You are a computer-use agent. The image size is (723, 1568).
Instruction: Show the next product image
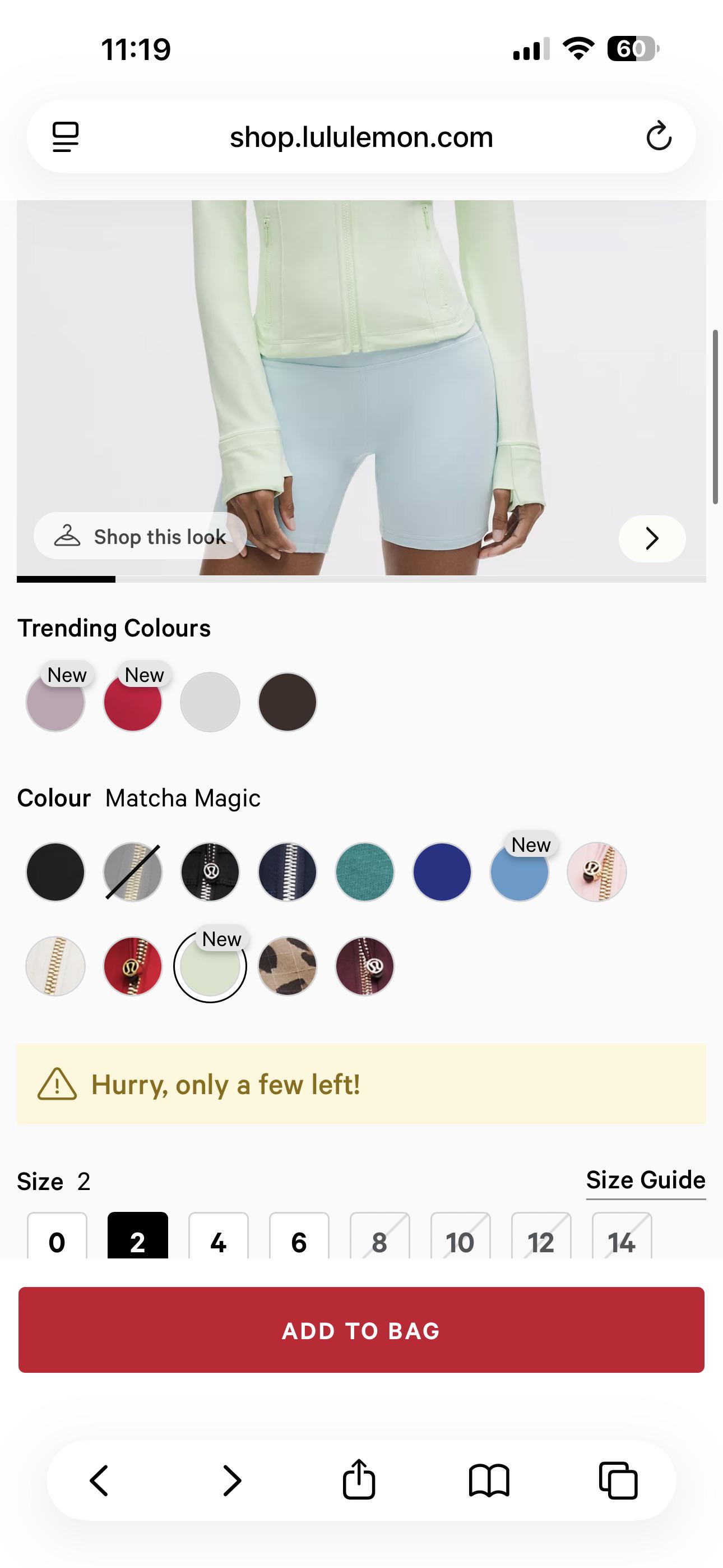pyautogui.click(x=652, y=538)
